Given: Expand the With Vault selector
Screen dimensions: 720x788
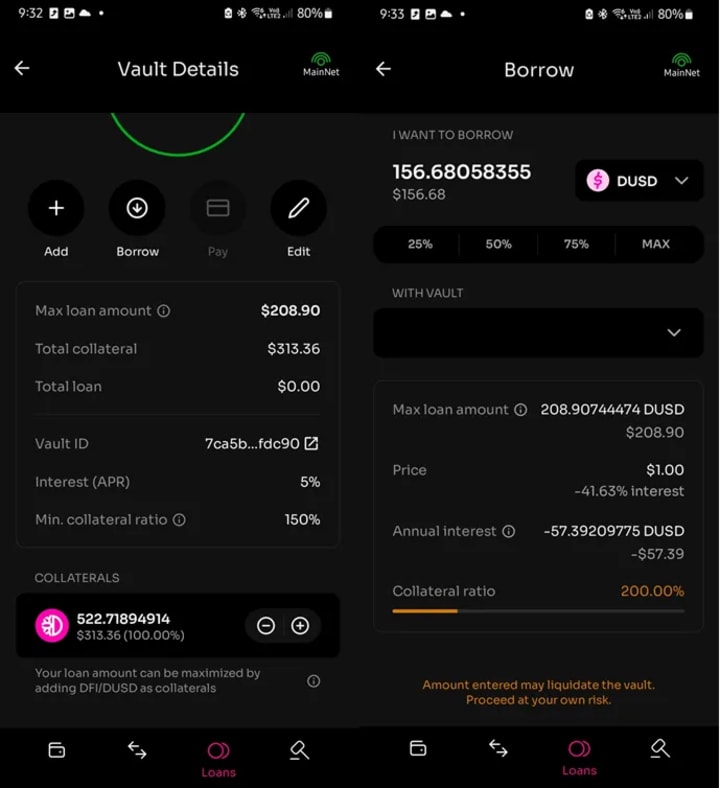Looking at the screenshot, I should pos(538,333).
